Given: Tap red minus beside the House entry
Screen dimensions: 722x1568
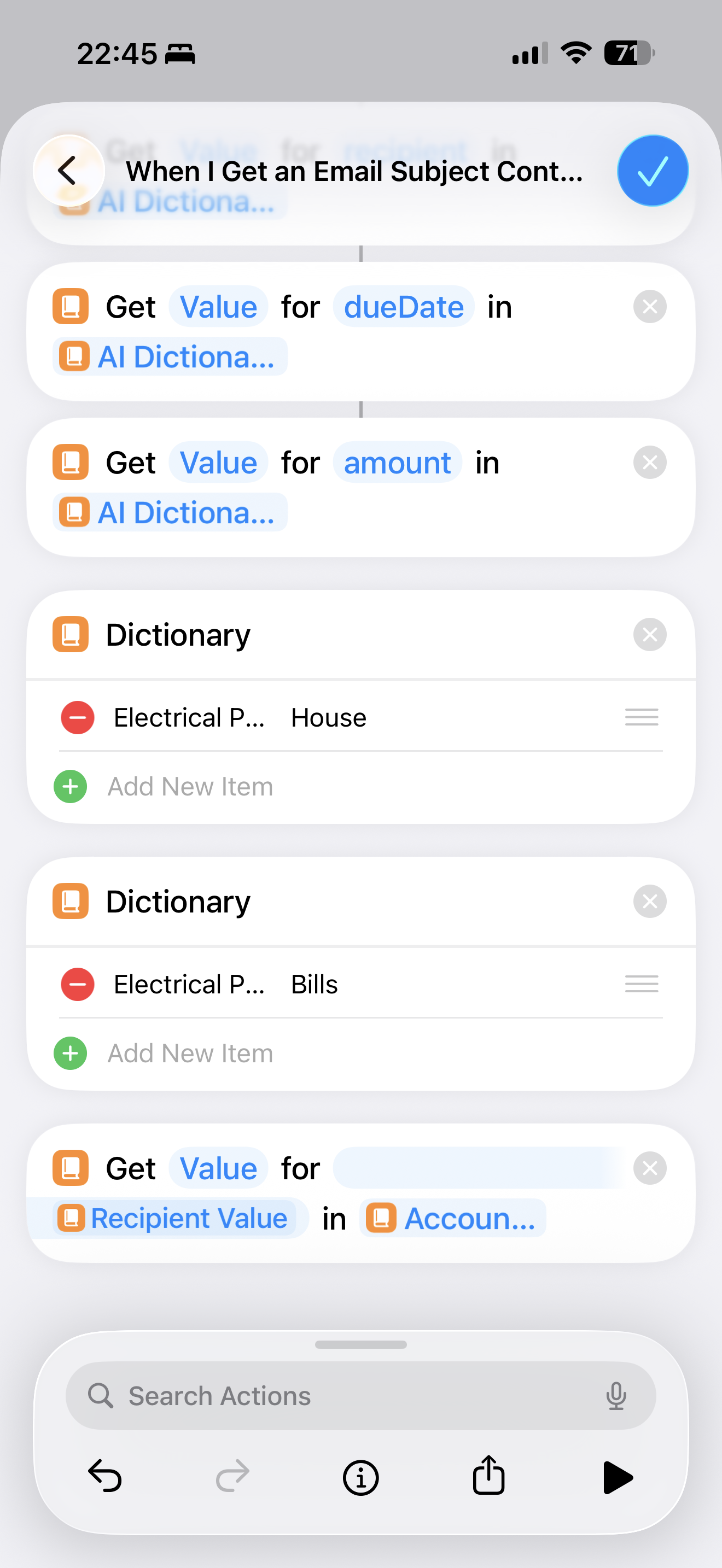Looking at the screenshot, I should [77, 718].
